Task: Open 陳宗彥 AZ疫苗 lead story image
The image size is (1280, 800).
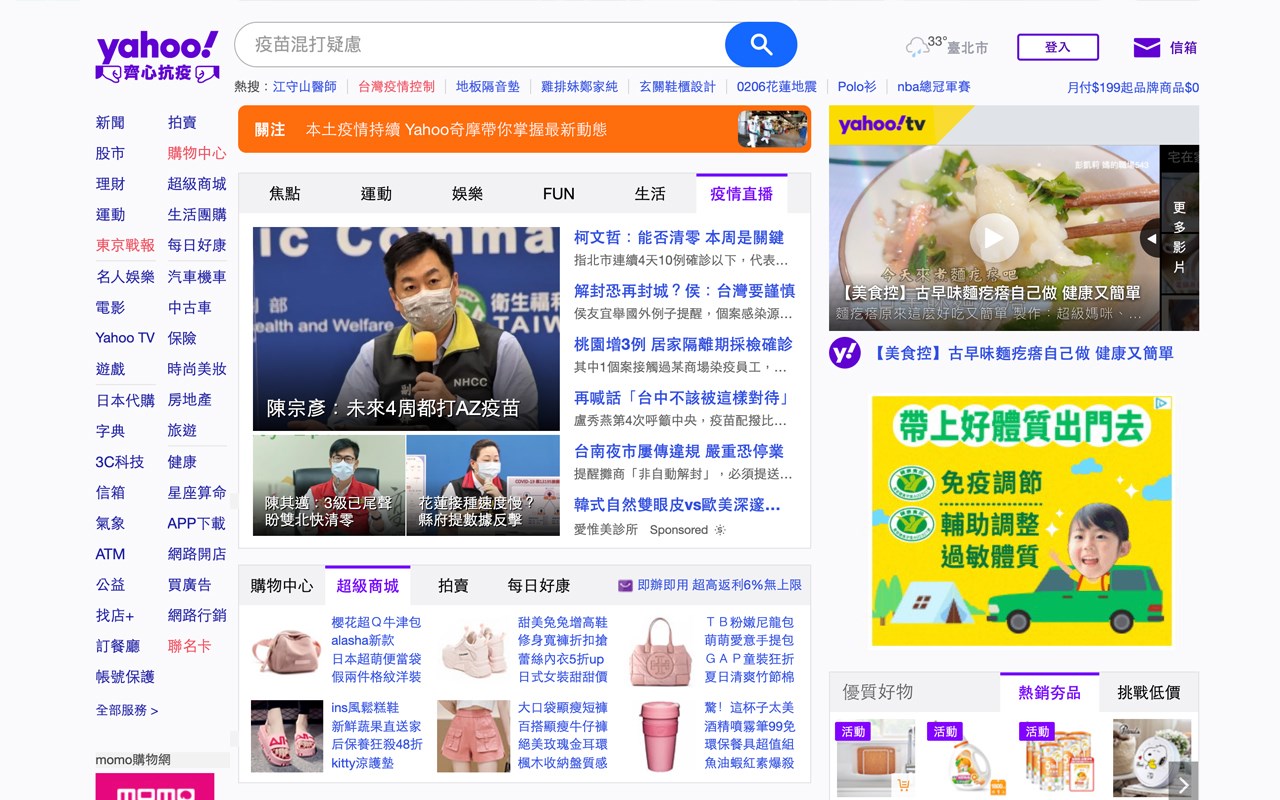Action: tap(405, 328)
